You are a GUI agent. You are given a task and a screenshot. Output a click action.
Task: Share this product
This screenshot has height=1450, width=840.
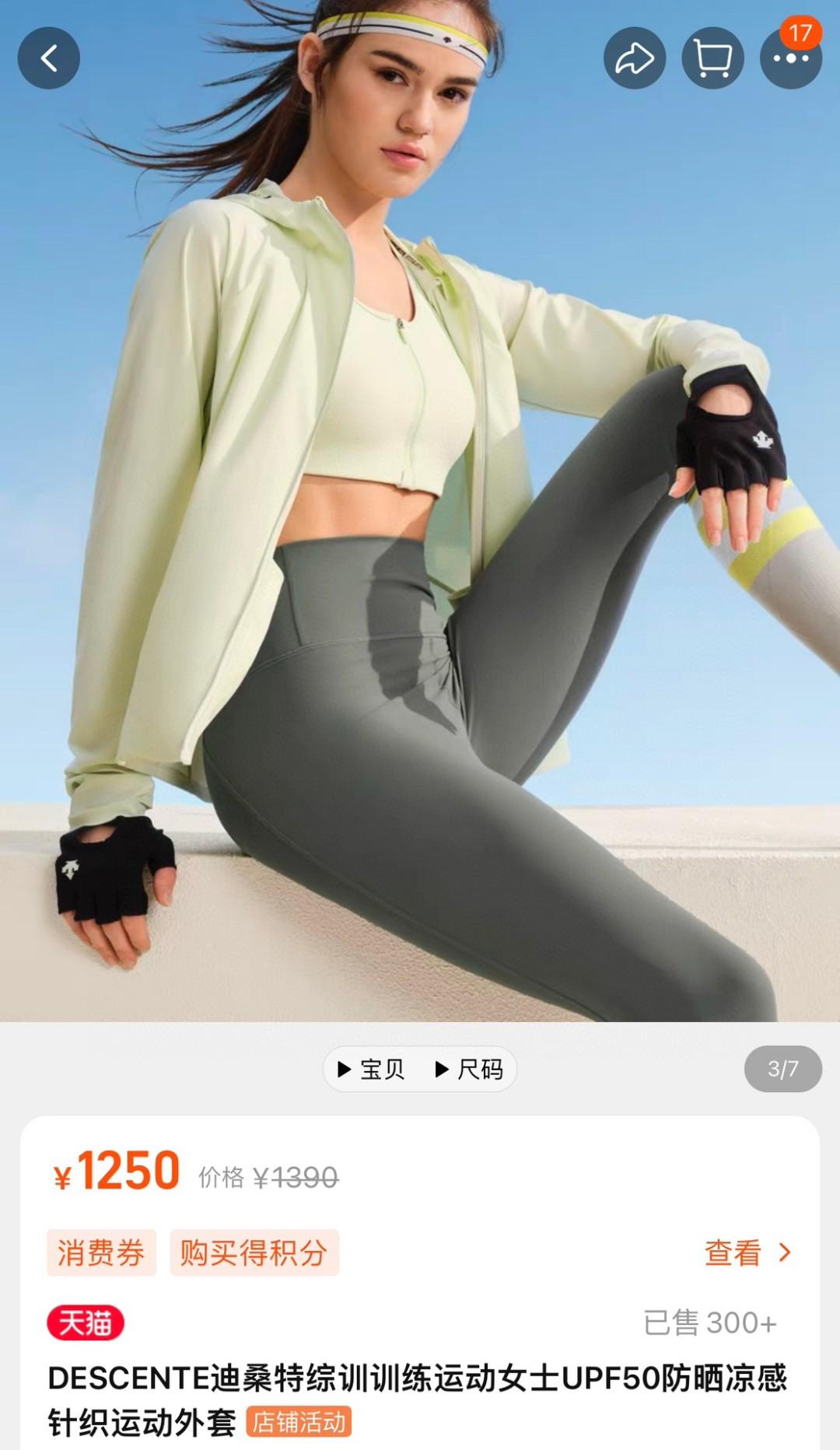[634, 58]
